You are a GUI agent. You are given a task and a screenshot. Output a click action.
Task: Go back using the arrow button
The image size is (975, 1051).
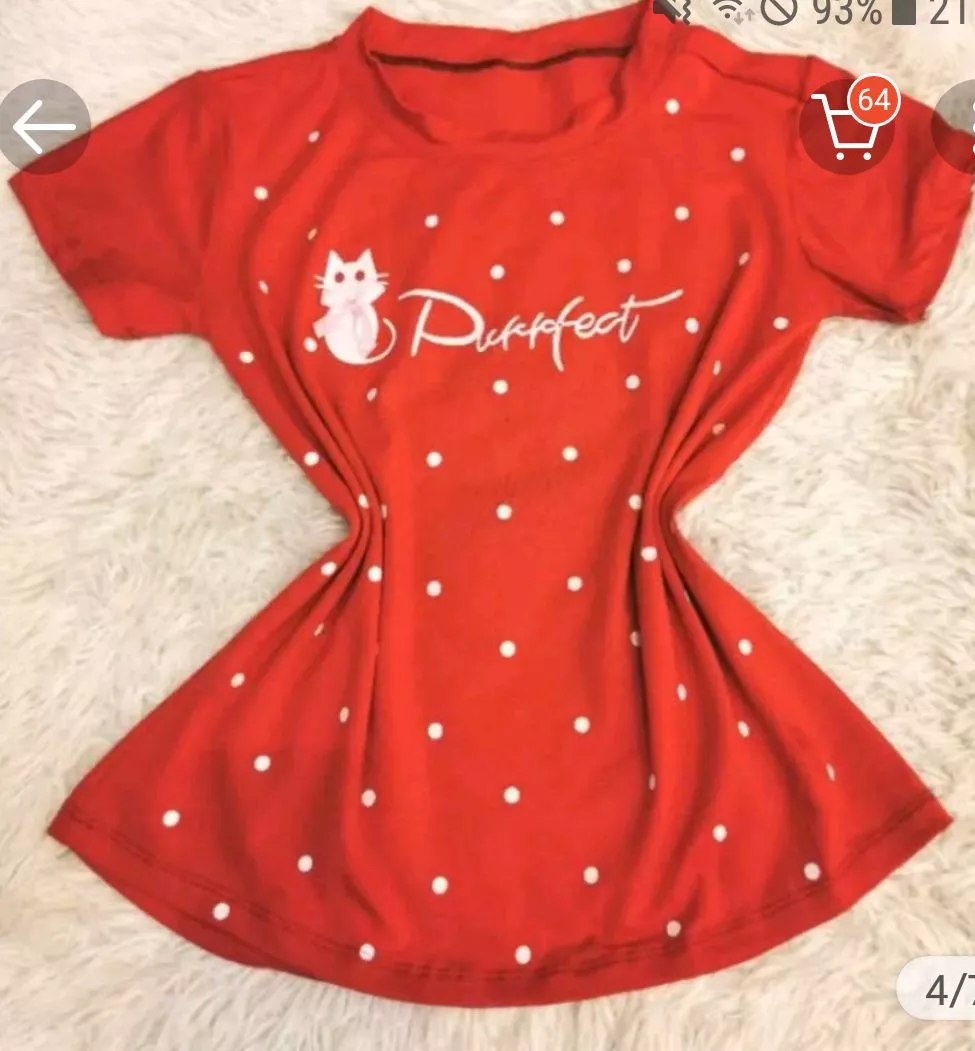[45, 128]
